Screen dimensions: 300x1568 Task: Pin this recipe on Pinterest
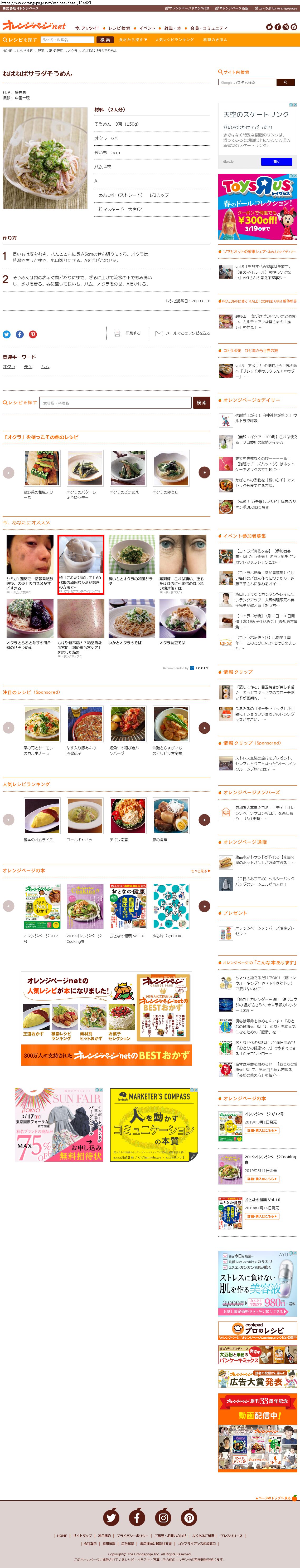(33, 334)
